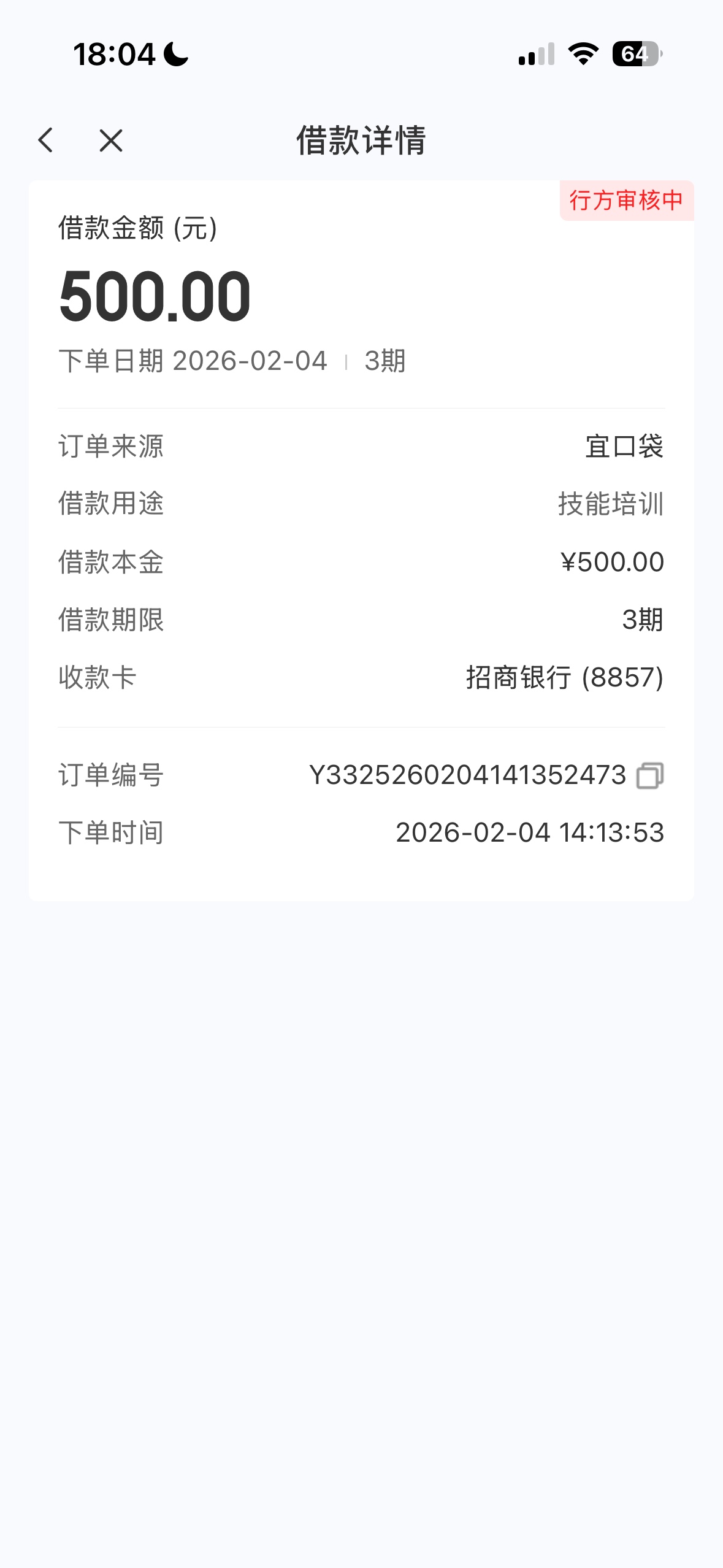Screen dimensions: 723x1568
Task: Close the loan details page
Action: coord(111,140)
